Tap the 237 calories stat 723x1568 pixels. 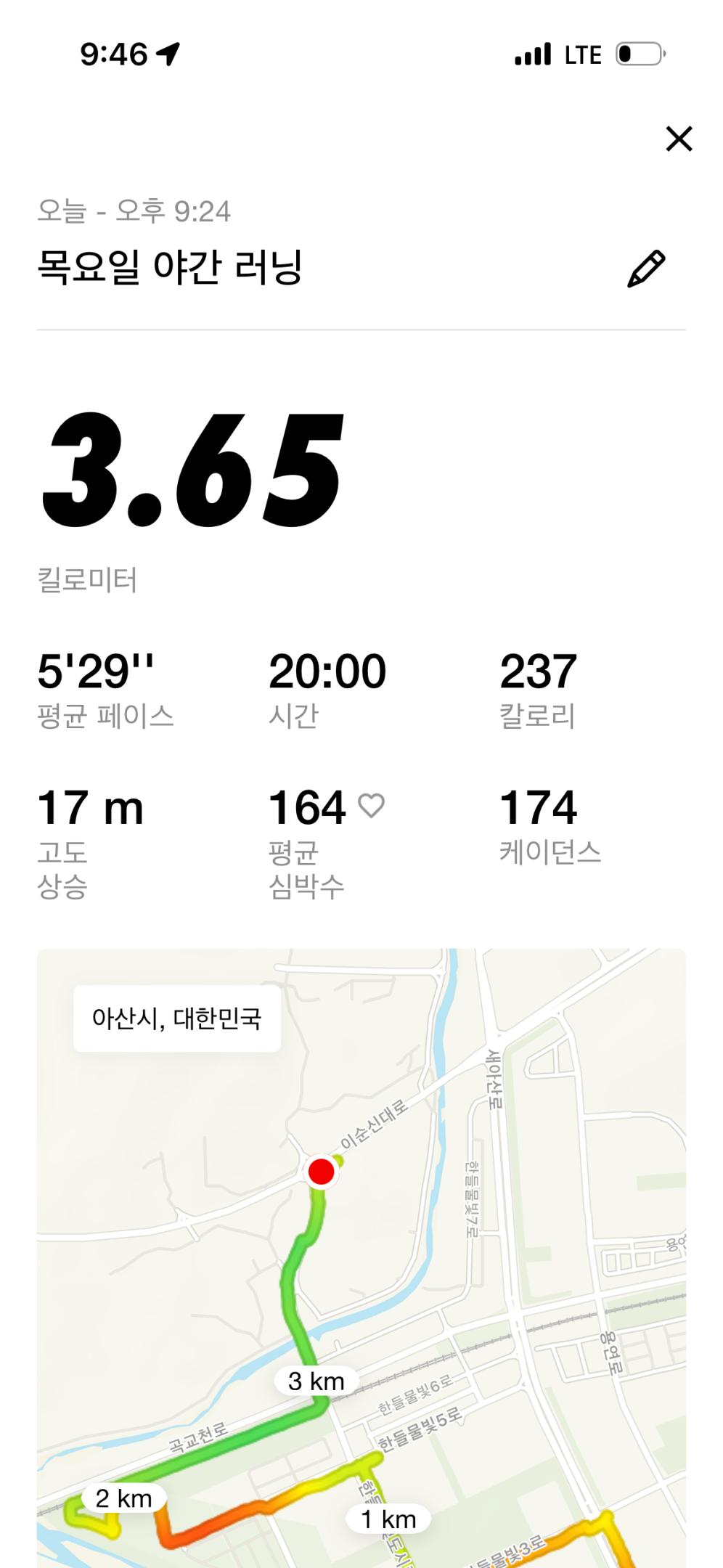(538, 672)
